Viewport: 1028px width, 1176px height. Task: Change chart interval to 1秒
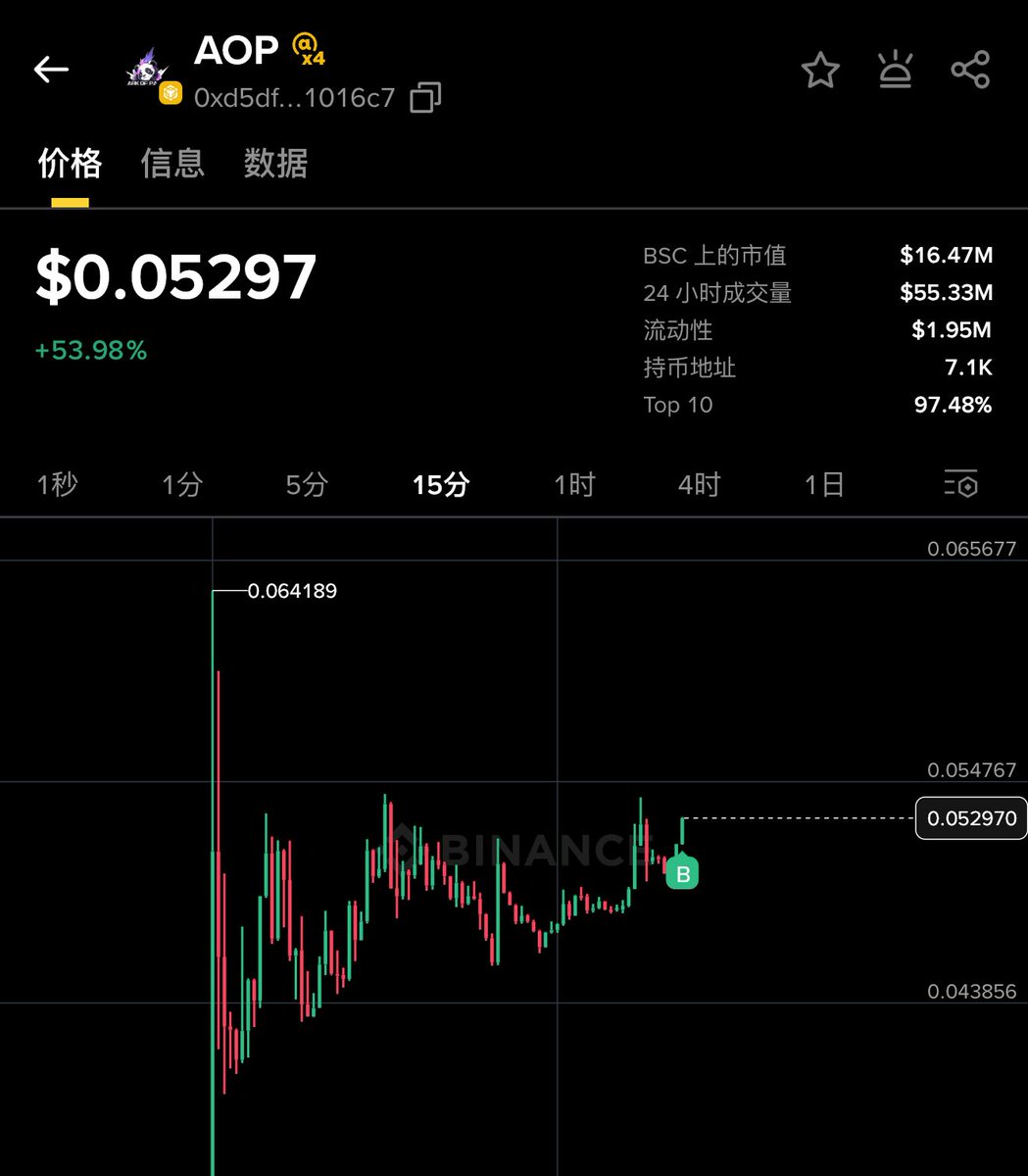57,484
